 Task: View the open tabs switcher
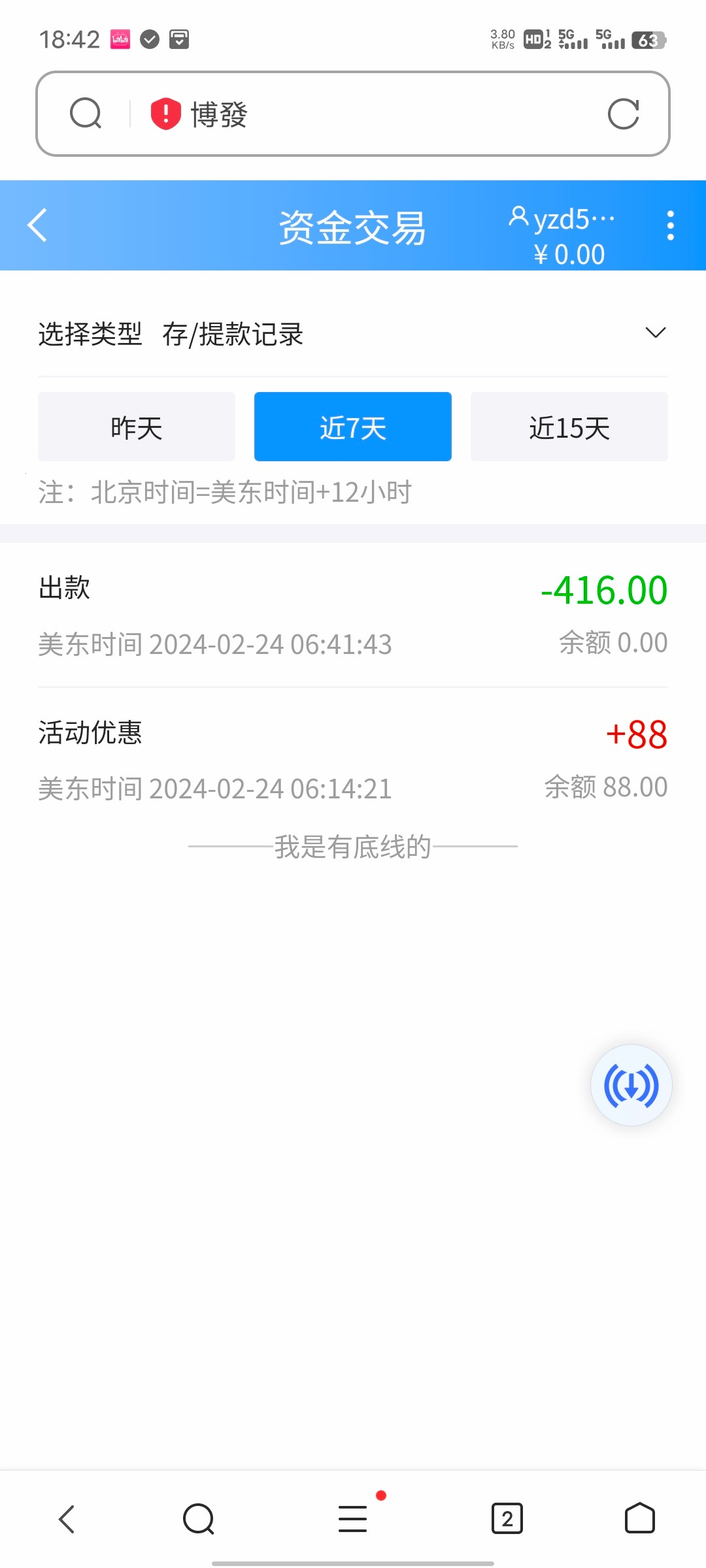pos(507,1519)
